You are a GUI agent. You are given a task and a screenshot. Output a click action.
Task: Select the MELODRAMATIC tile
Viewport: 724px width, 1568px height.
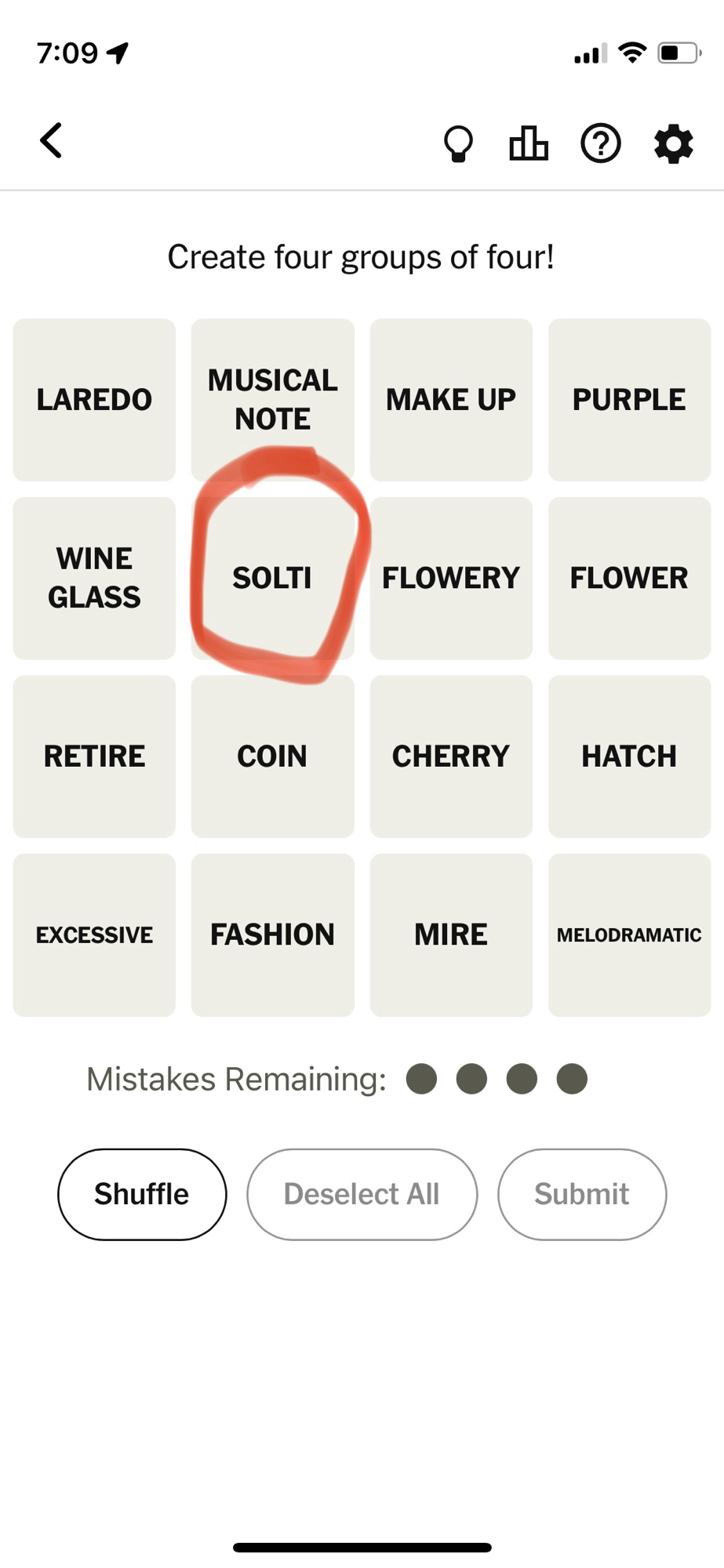[629, 935]
